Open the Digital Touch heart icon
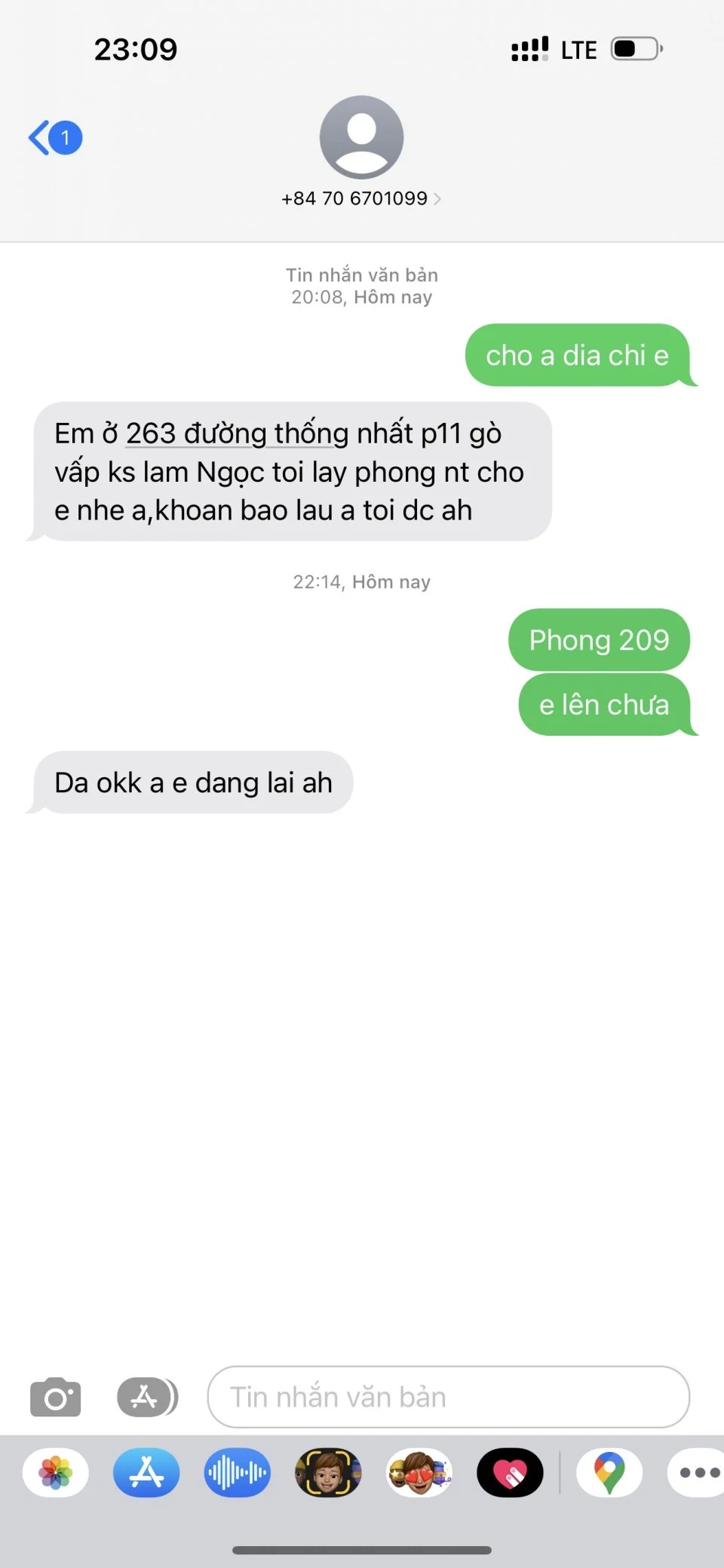The image size is (724, 1568). [x=510, y=1472]
